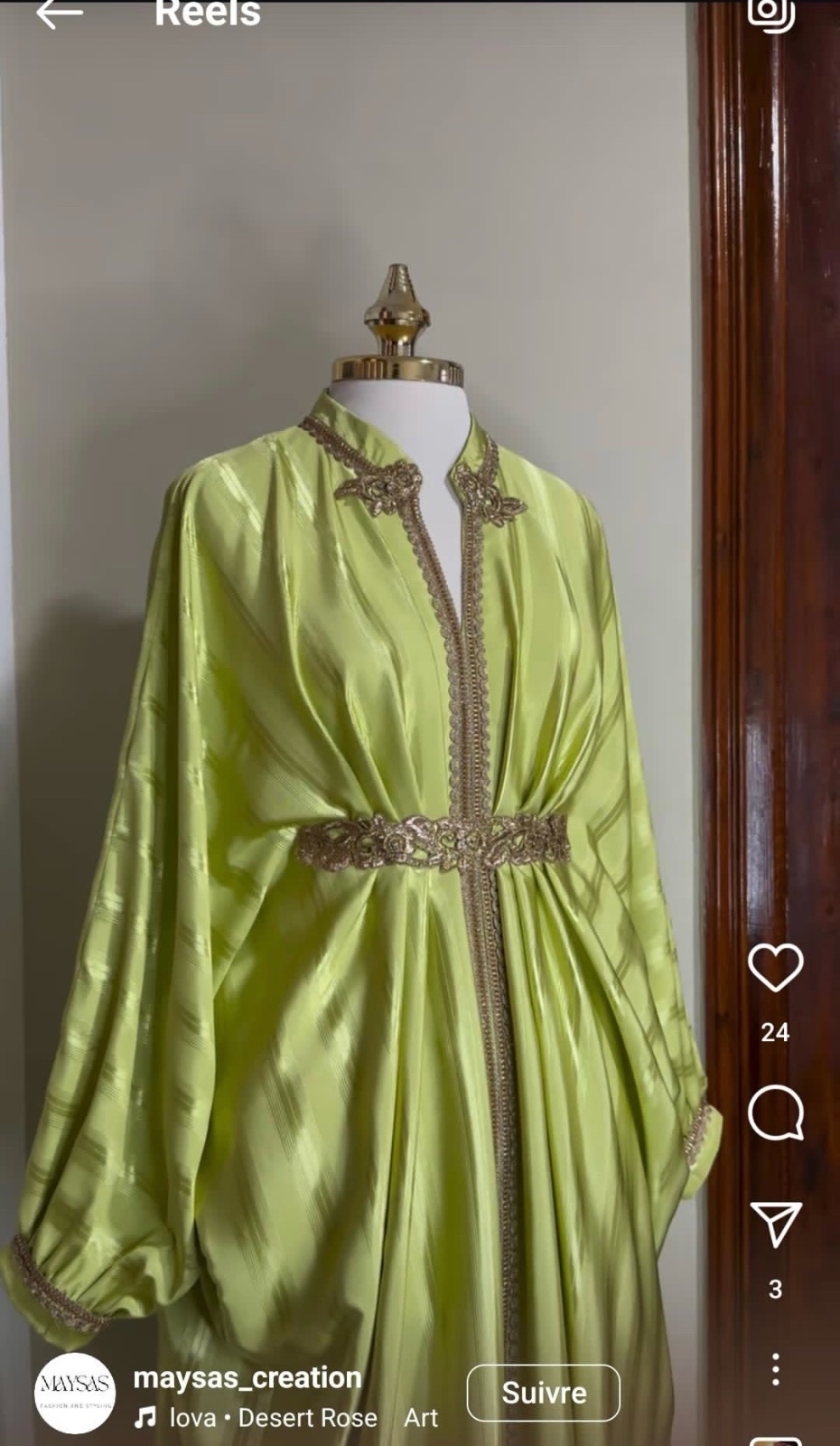Go back using the top arrow
Viewport: 840px width, 1446px height.
coord(60,13)
